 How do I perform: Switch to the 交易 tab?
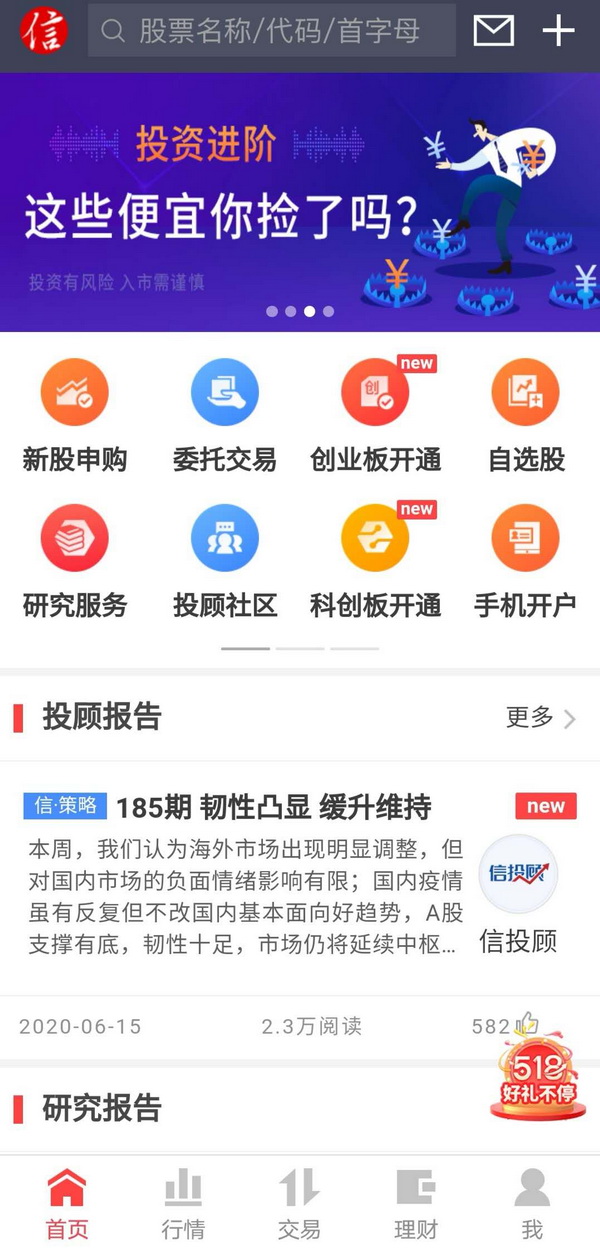coord(299,1203)
